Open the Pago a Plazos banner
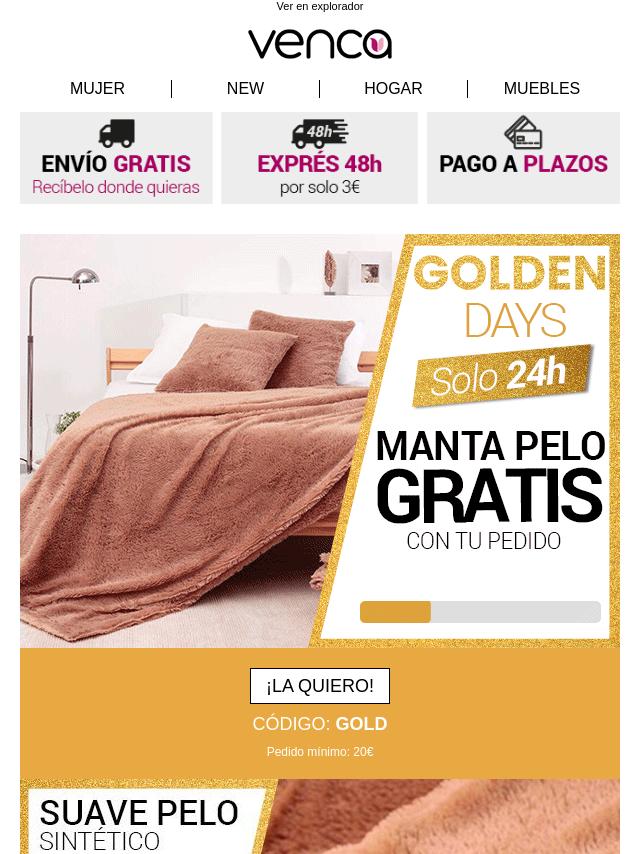This screenshot has height=854, width=640. 523,158
